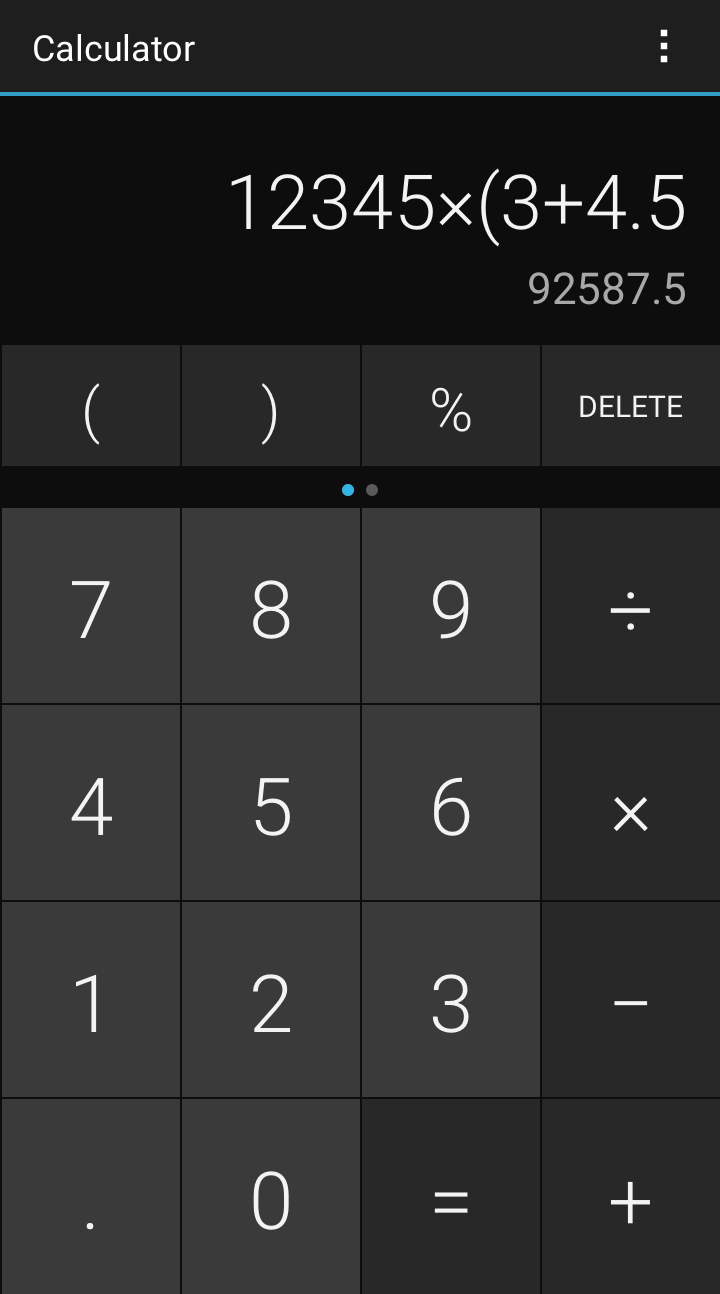Insert a decimal point
This screenshot has width=720, height=1294.
(91, 1197)
